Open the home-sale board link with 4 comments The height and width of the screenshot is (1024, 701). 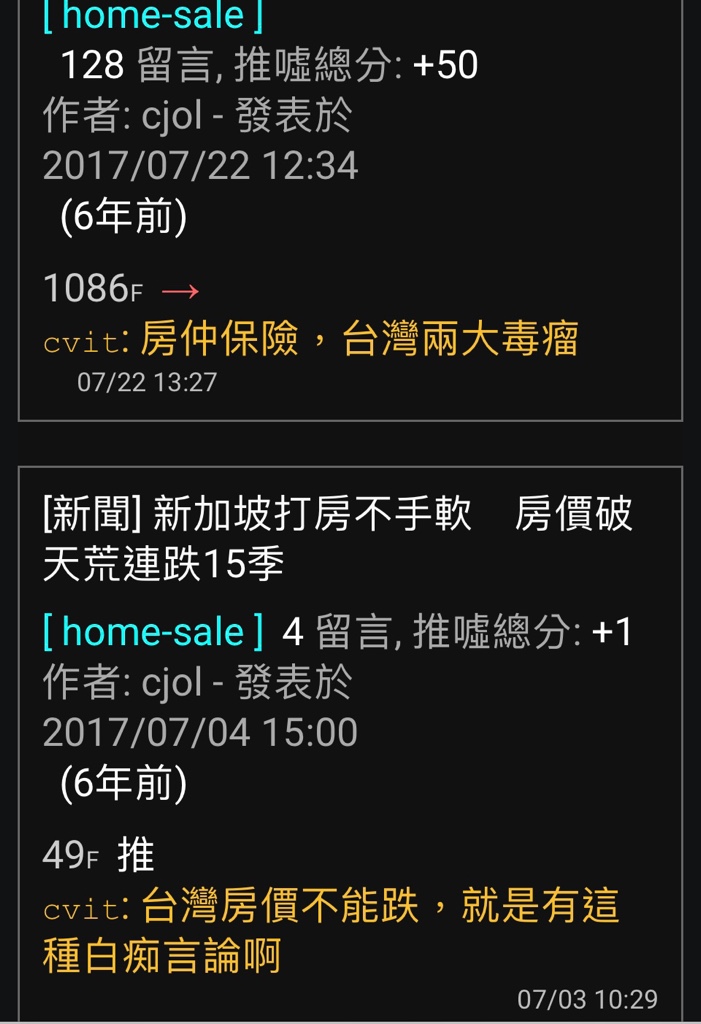[153, 632]
